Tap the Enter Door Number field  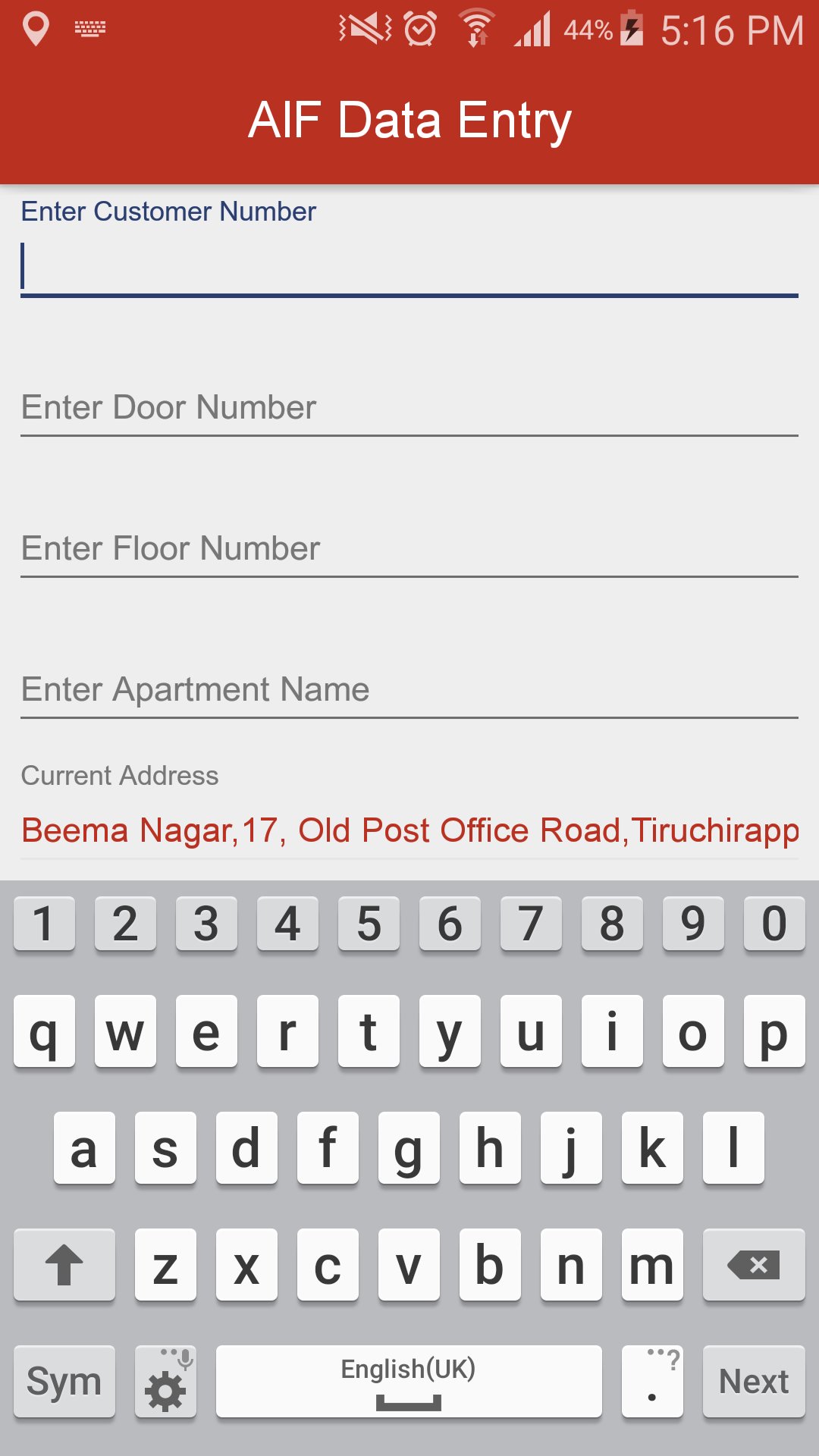click(409, 408)
